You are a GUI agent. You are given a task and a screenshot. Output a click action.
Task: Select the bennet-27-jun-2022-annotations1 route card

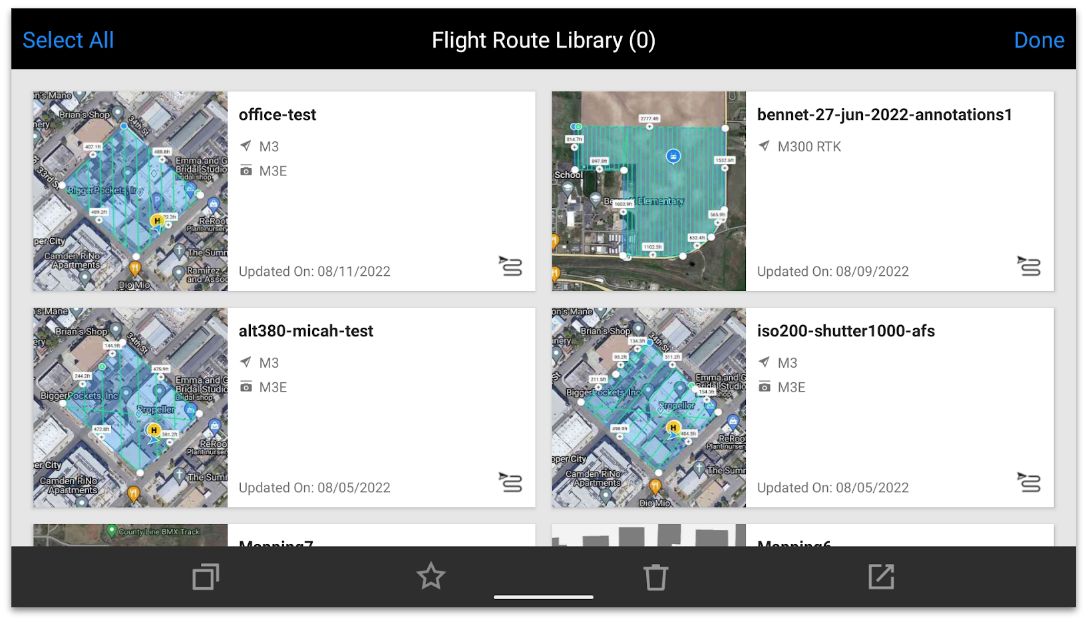coord(802,191)
